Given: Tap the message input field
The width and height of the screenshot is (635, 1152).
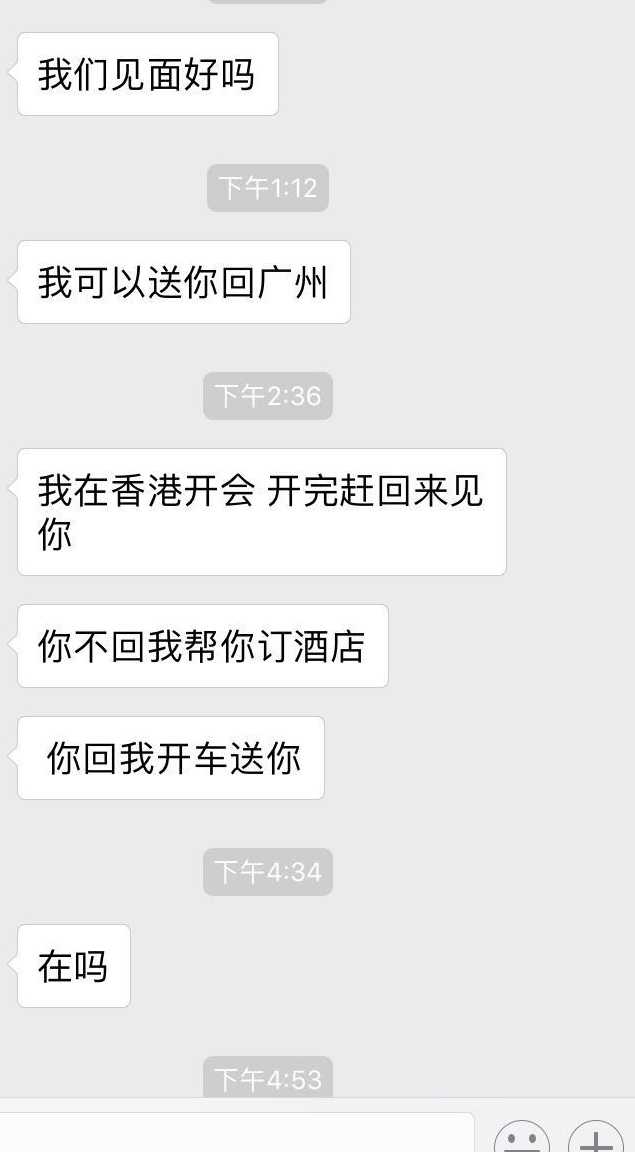Looking at the screenshot, I should pos(235,1135).
